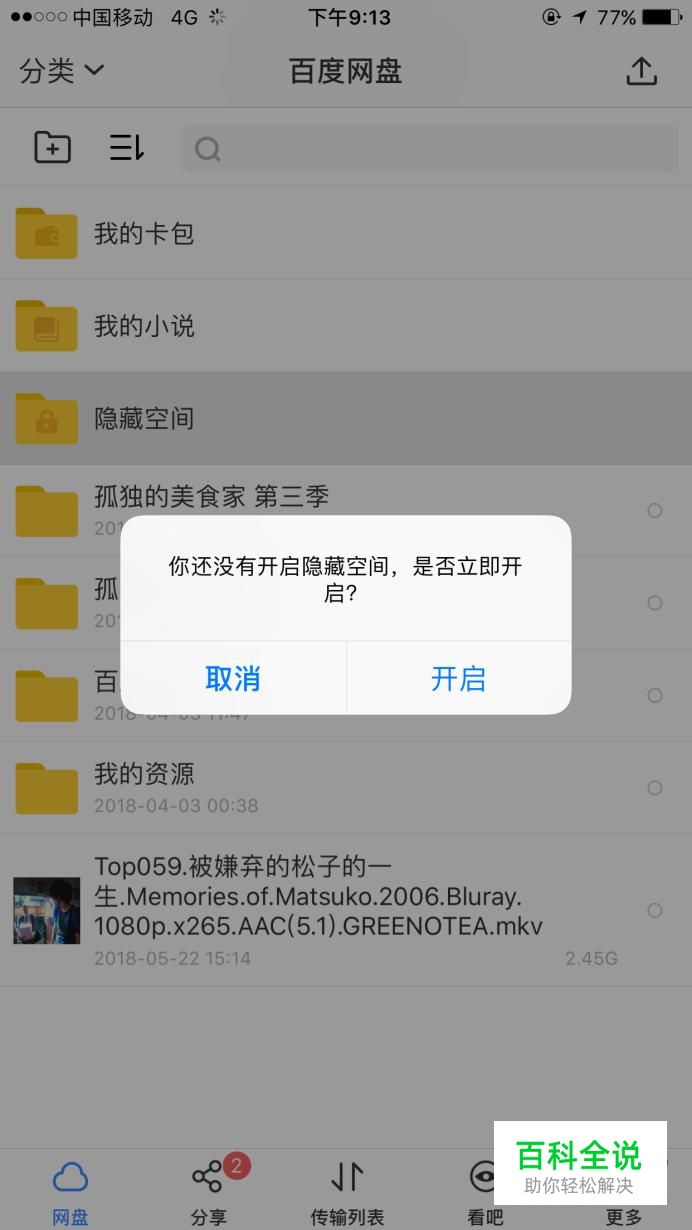The width and height of the screenshot is (692, 1230).
Task: Cancel the hidden space prompt
Action: (233, 679)
